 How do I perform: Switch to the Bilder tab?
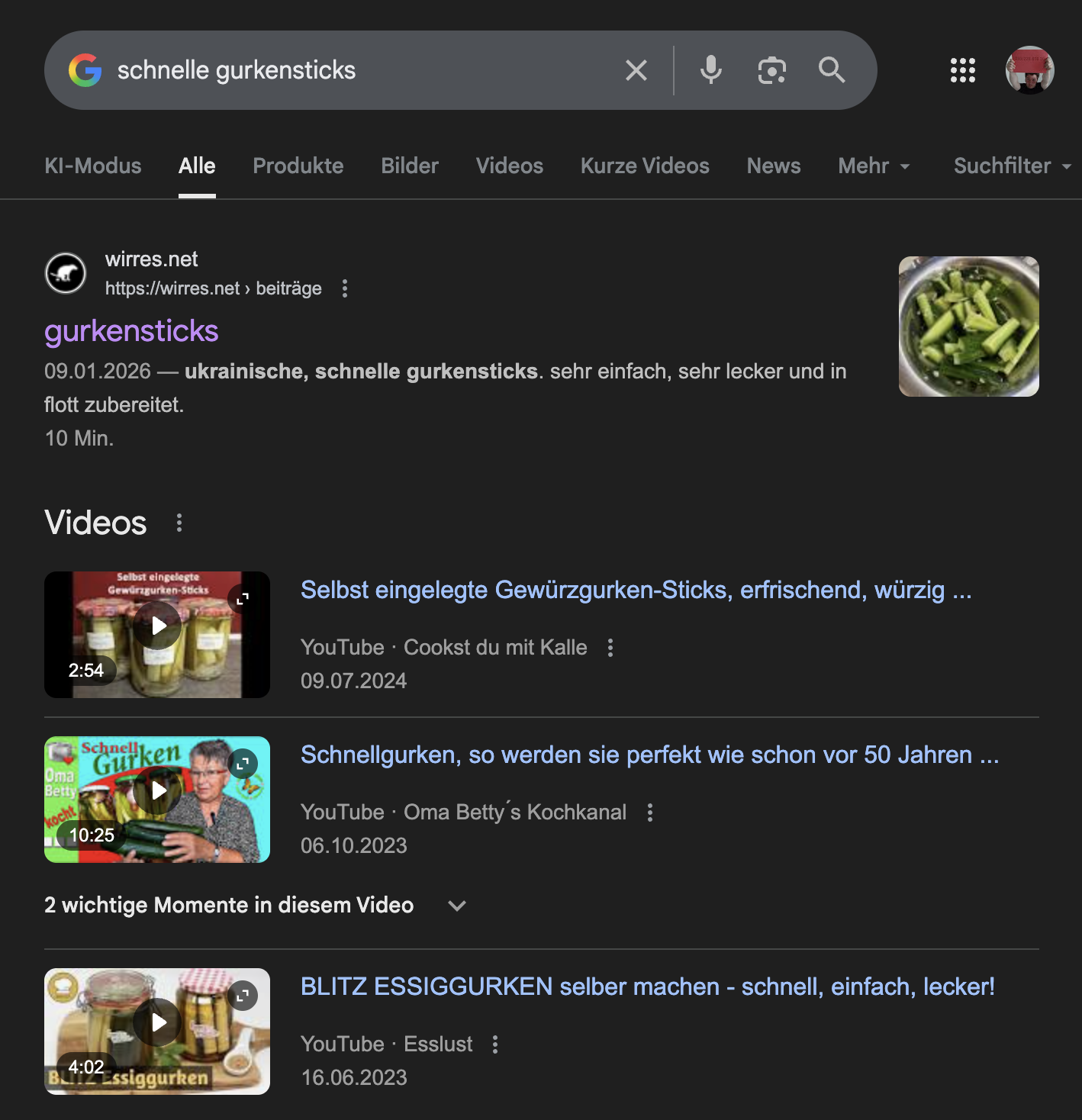pos(410,166)
